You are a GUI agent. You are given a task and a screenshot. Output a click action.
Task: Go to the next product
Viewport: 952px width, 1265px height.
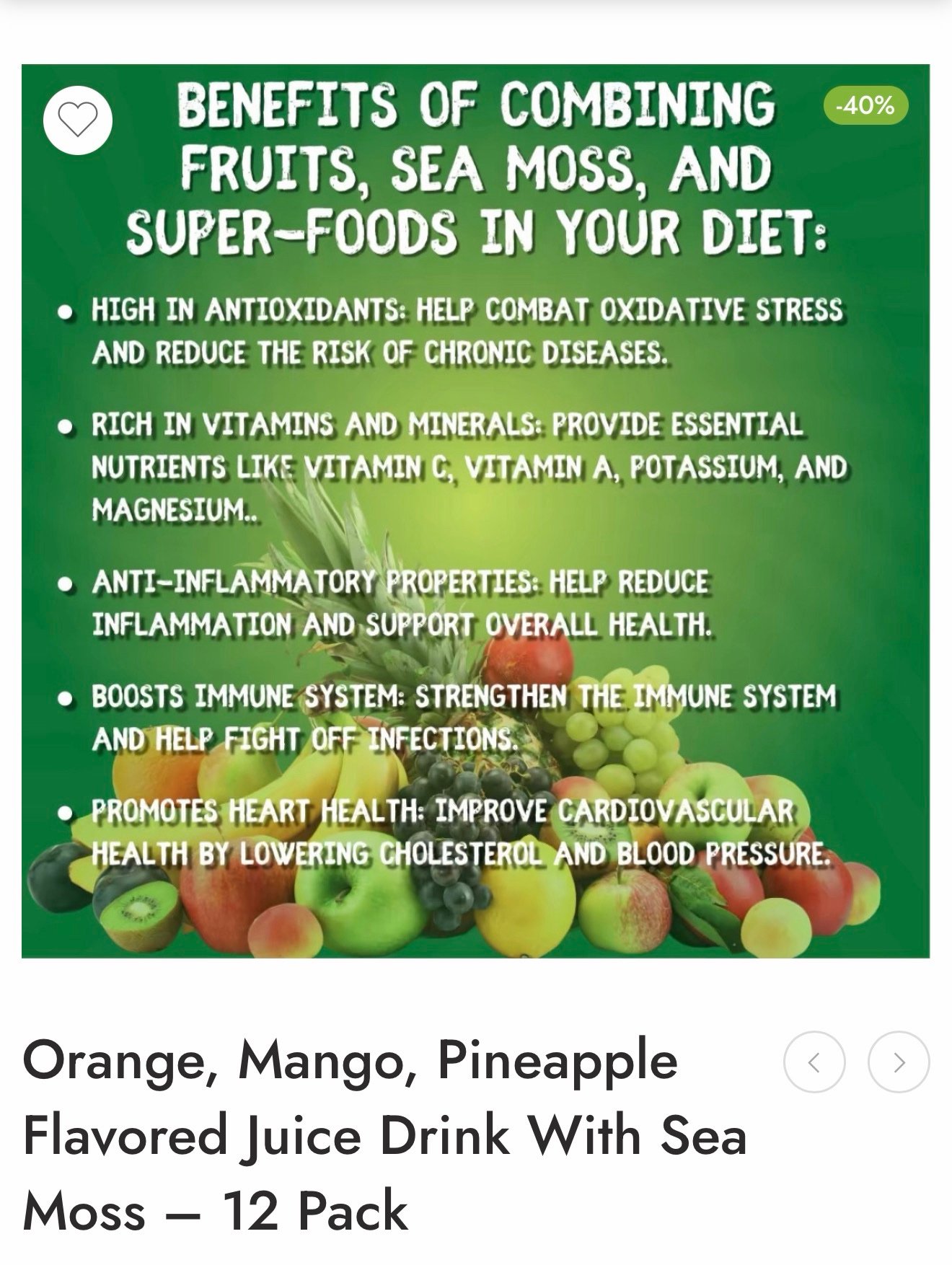click(x=898, y=1062)
